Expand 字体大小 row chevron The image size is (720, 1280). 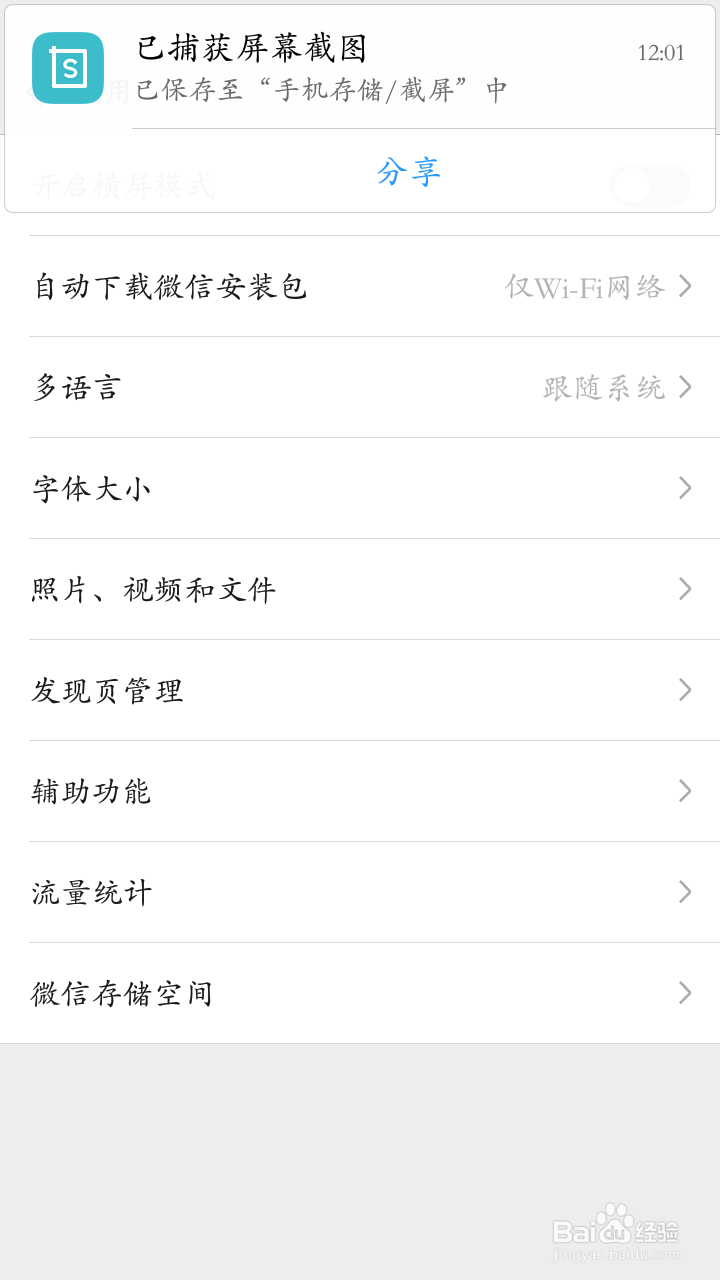click(x=684, y=488)
